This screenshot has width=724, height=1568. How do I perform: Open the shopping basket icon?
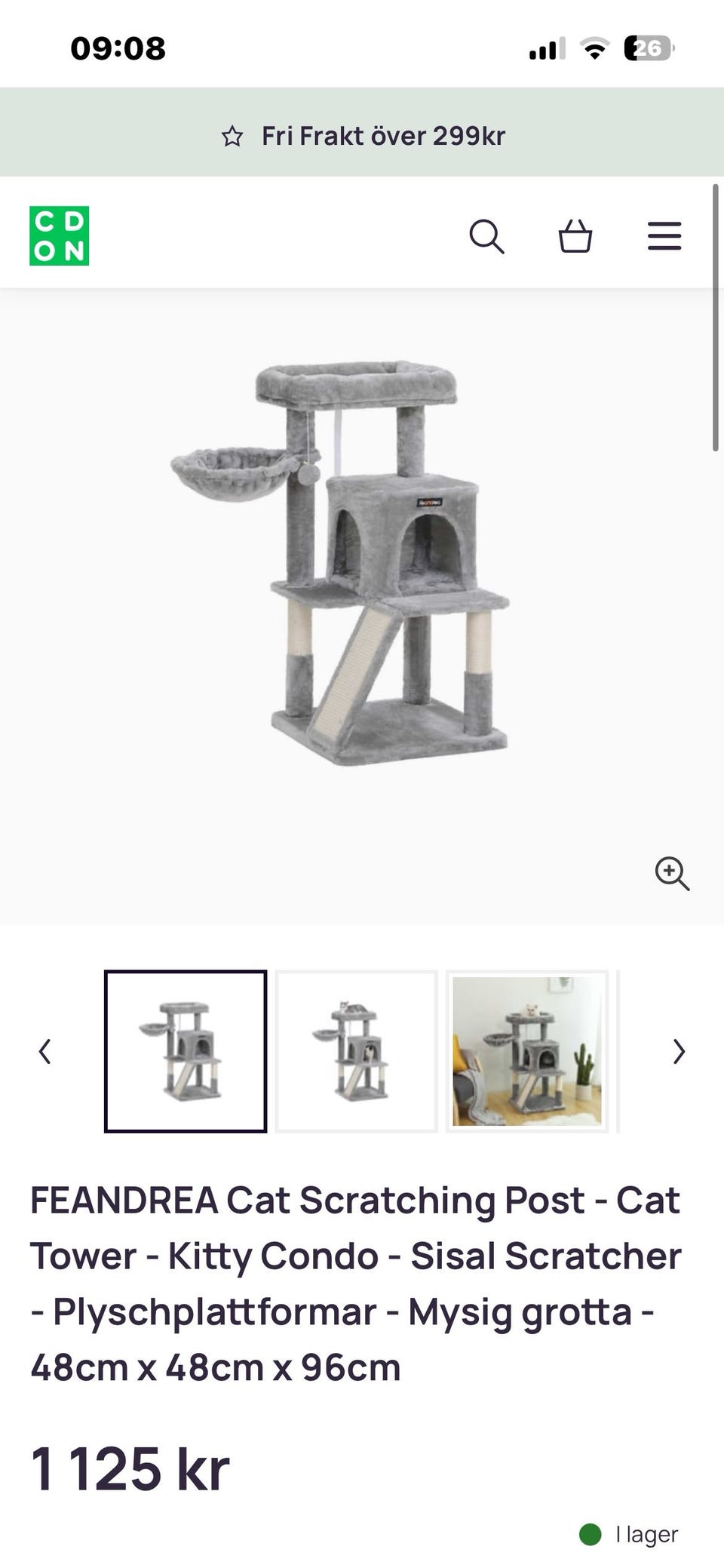pos(575,236)
